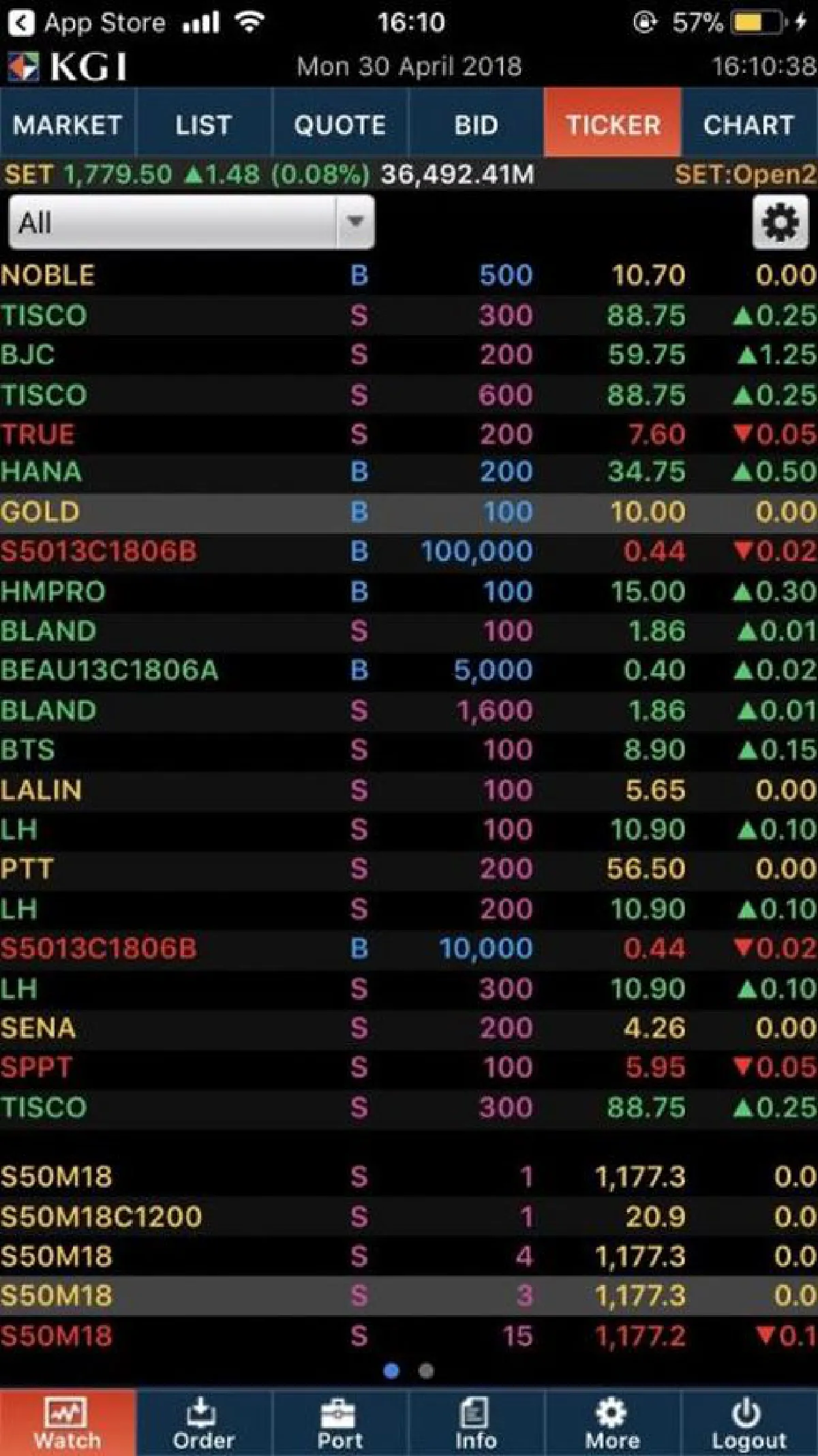Return to App Store via back arrow
Screen dimensions: 818x1456
(20, 23)
